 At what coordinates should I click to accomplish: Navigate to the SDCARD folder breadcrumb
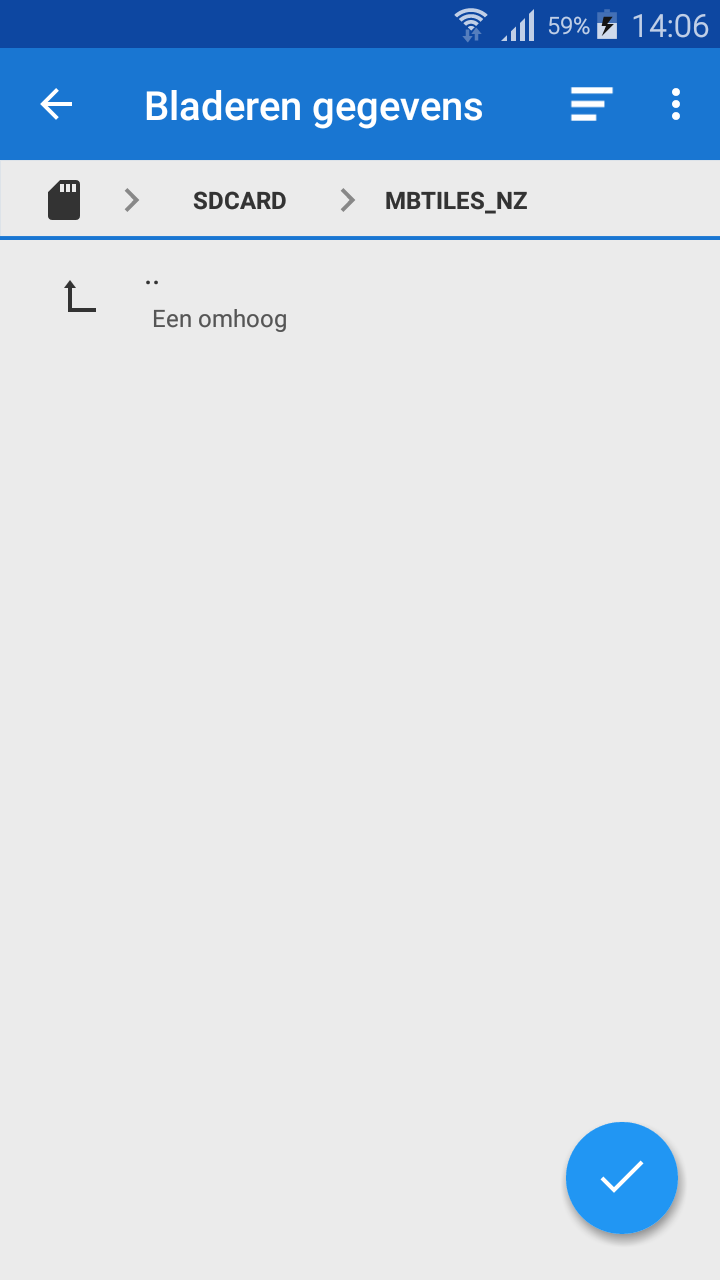pos(239,201)
